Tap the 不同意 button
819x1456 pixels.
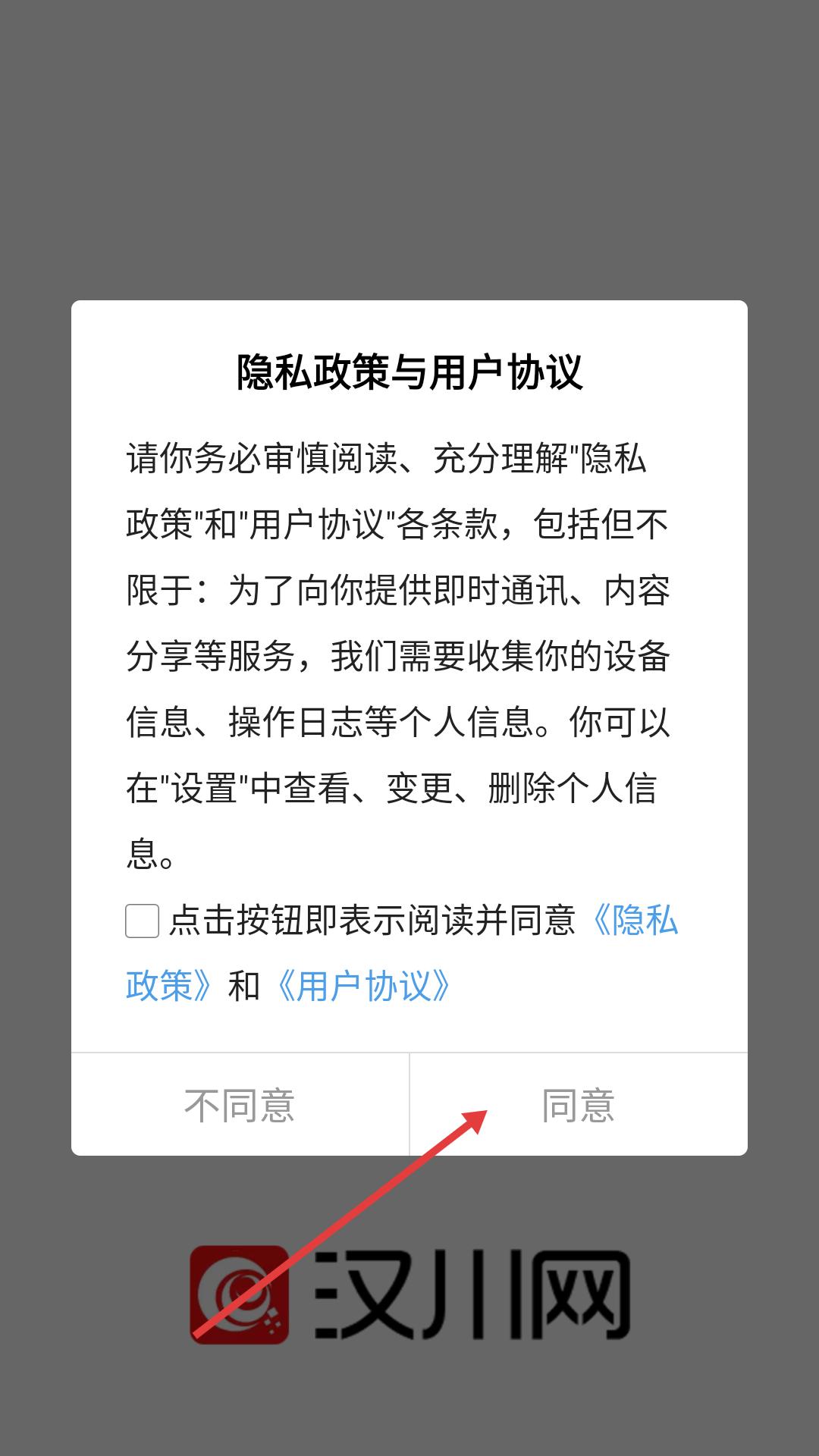pyautogui.click(x=240, y=1105)
